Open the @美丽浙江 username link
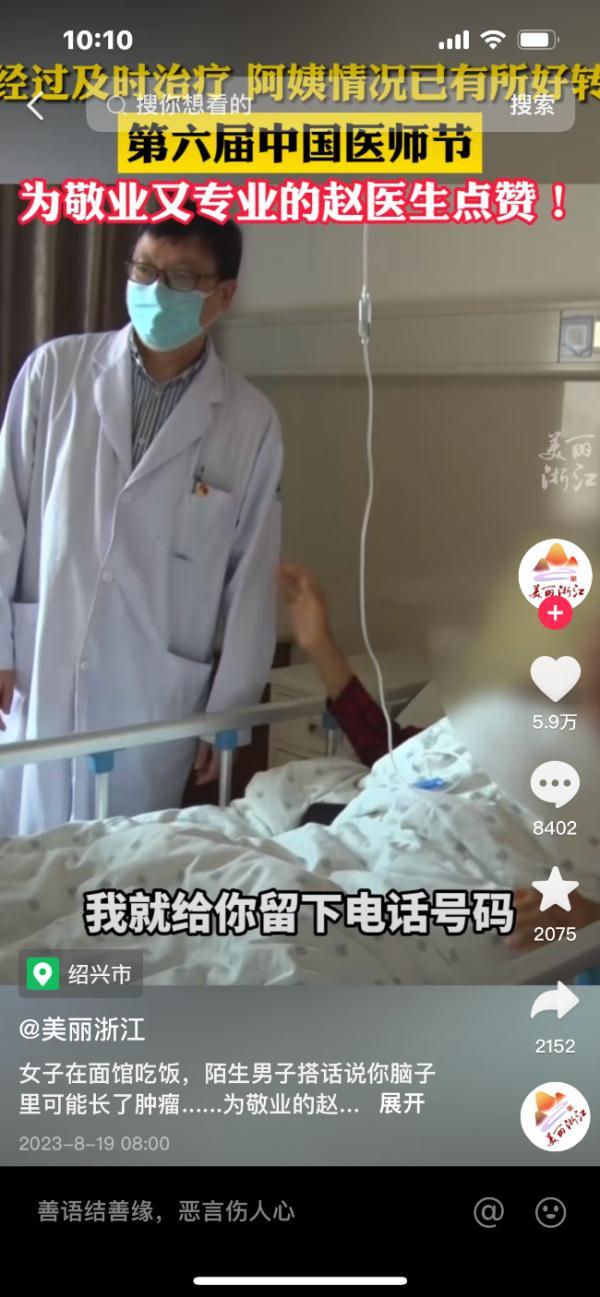 [x=82, y=1030]
